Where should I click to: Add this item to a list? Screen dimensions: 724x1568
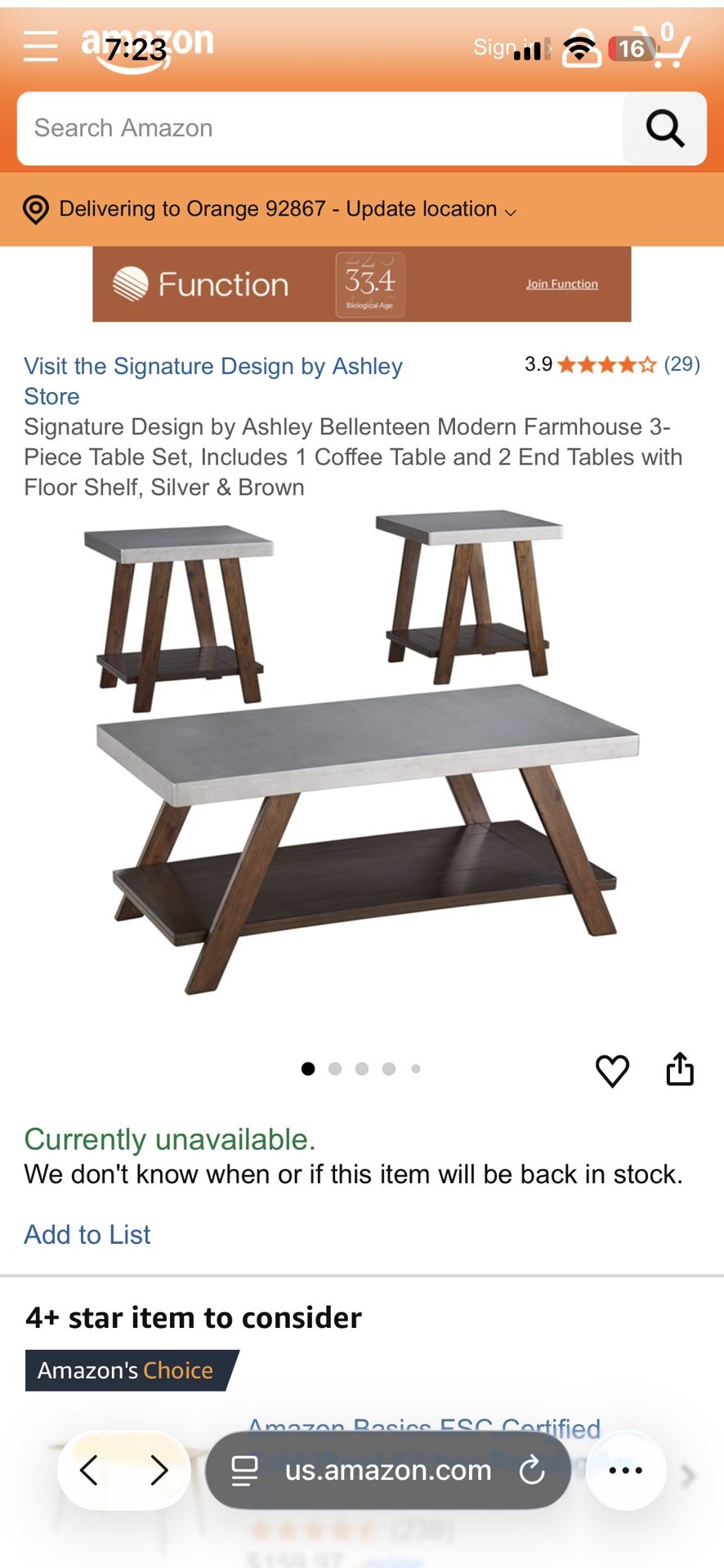87,1235
